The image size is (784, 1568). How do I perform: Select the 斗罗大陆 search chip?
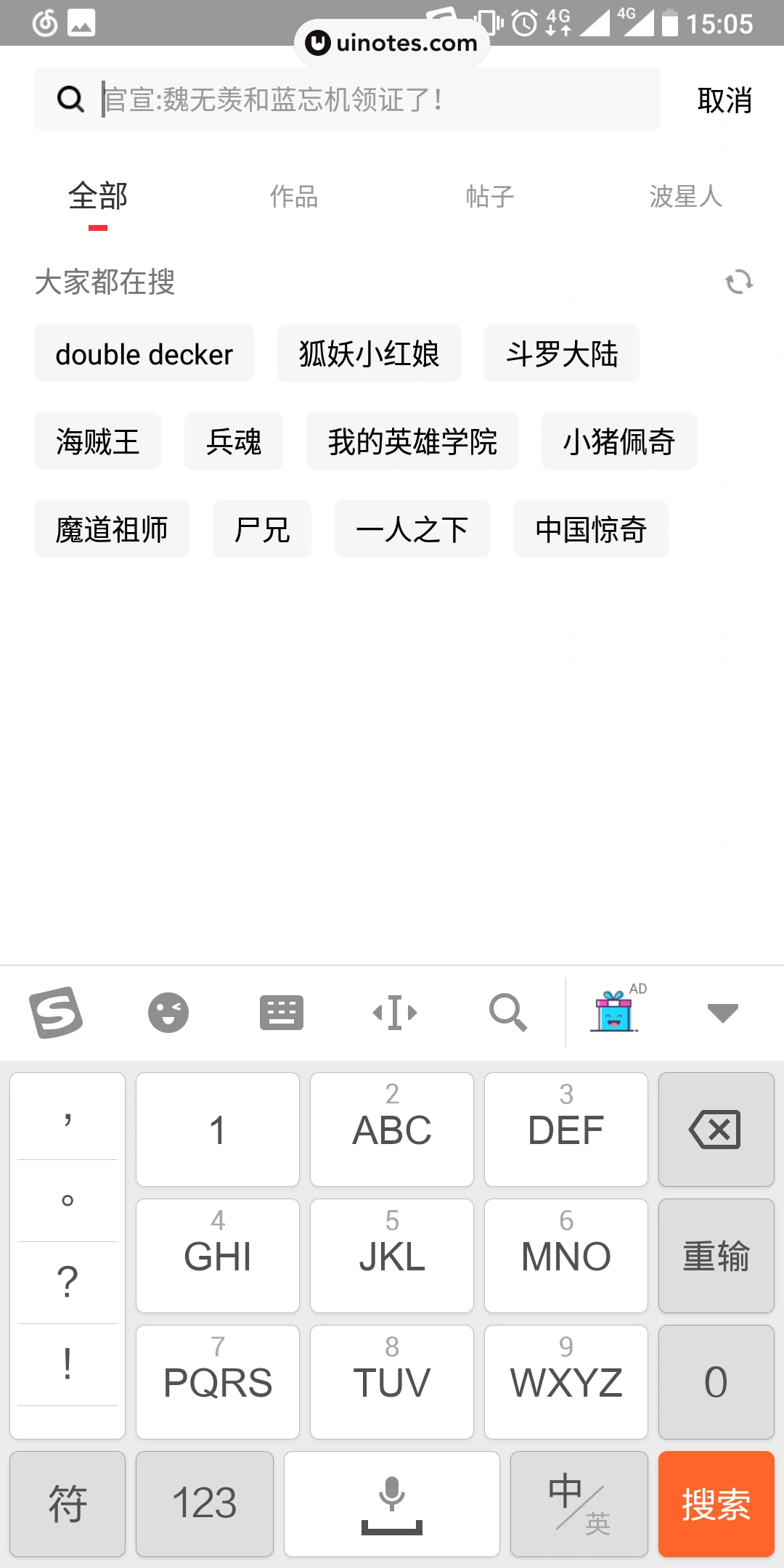(561, 354)
